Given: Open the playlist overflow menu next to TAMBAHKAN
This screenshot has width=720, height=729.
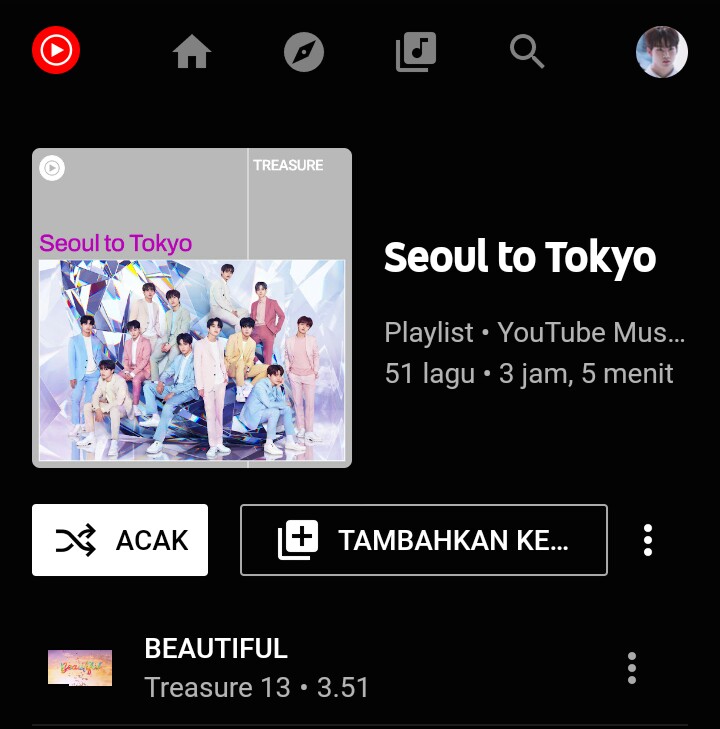Looking at the screenshot, I should pyautogui.click(x=648, y=540).
